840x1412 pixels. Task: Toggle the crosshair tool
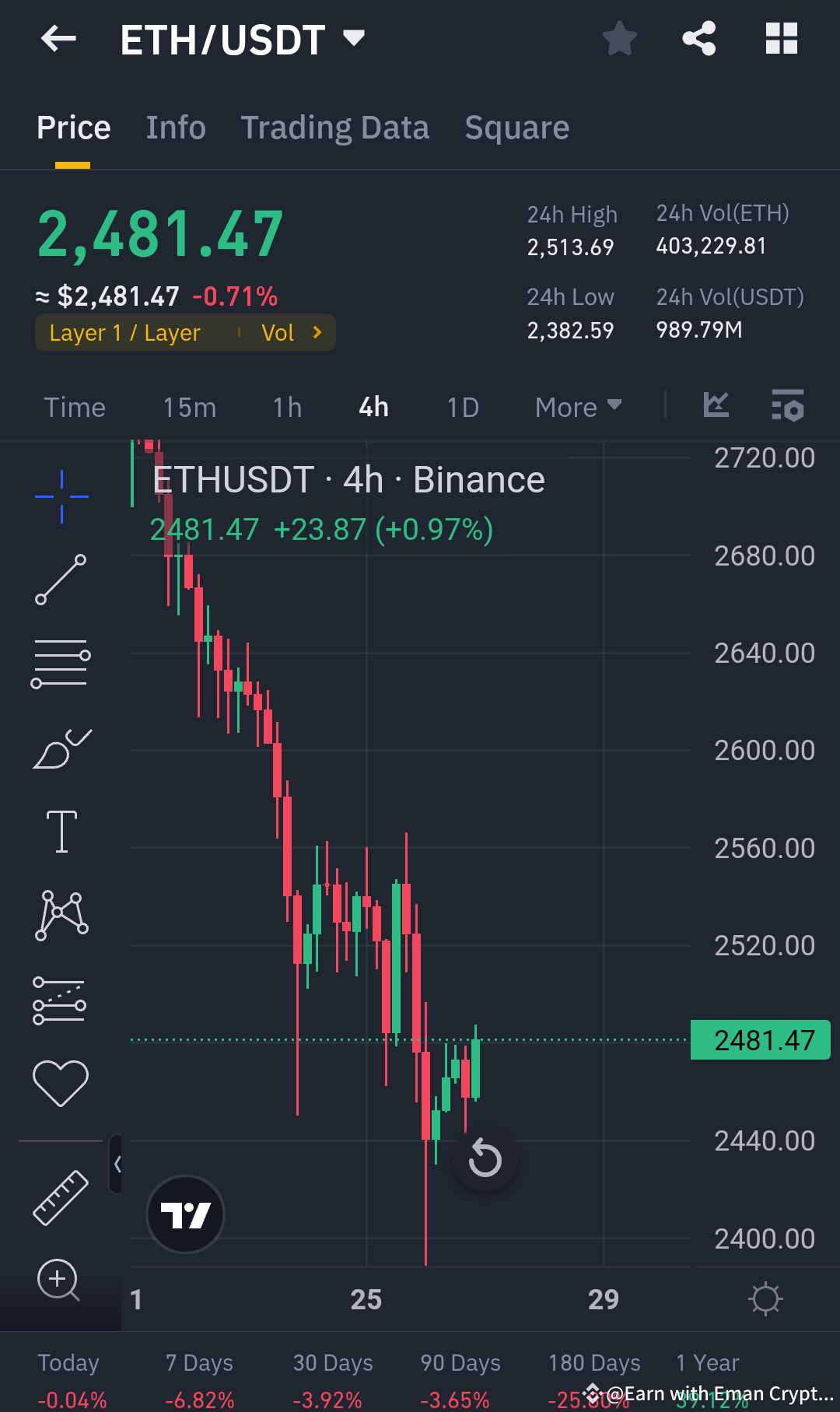coord(61,496)
